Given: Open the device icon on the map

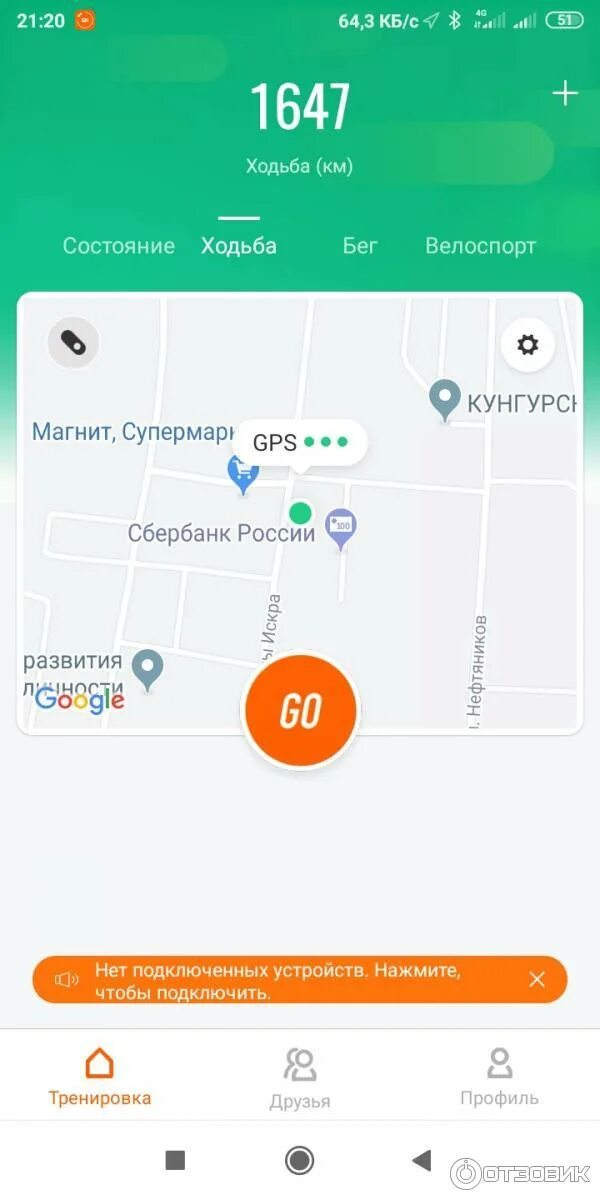Looking at the screenshot, I should click(73, 344).
